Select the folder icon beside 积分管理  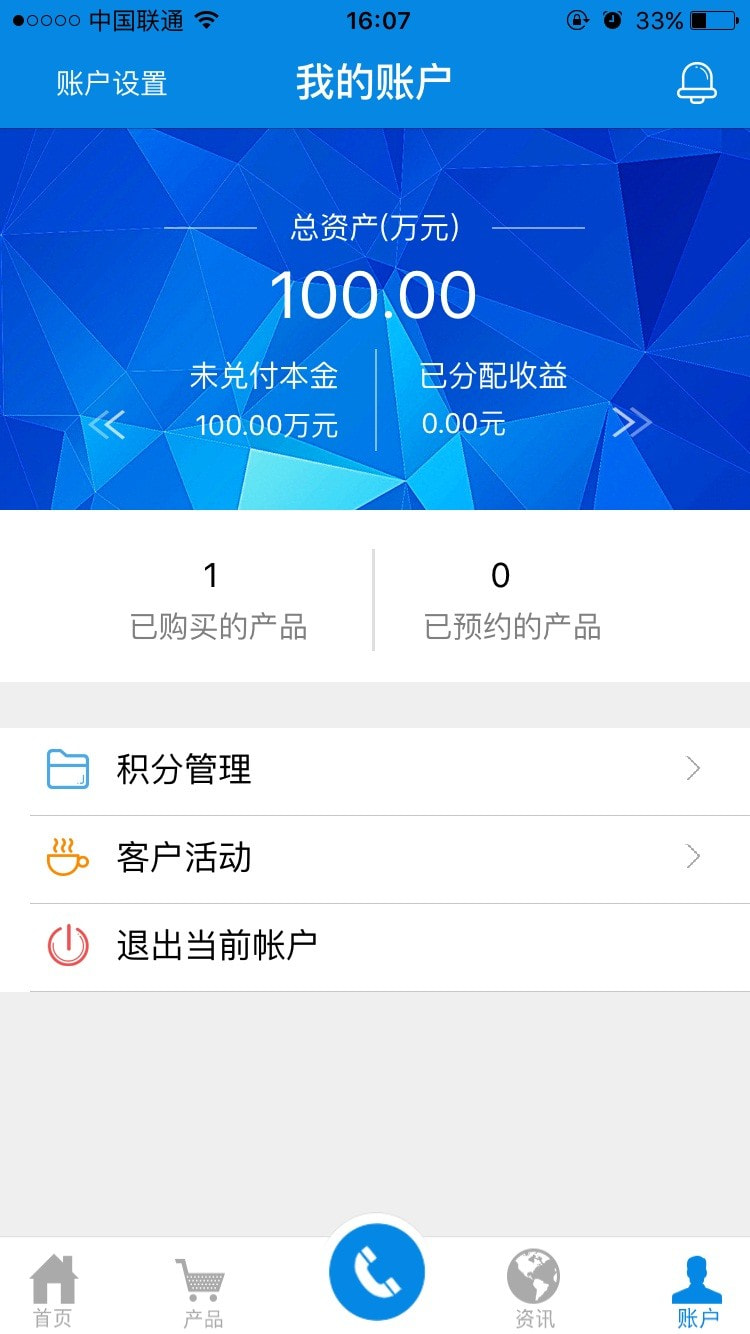pos(66,768)
